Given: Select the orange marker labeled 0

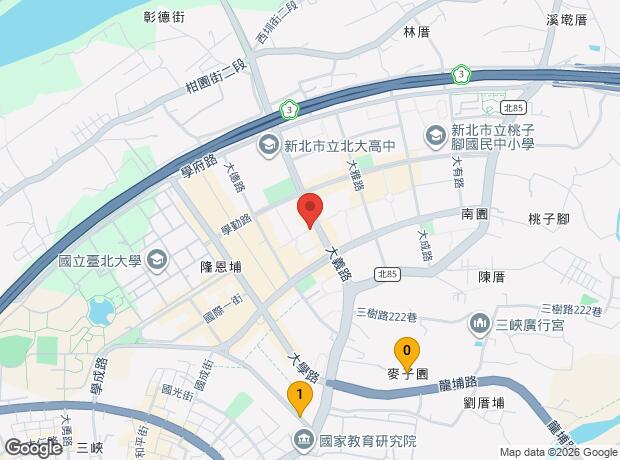Looking at the screenshot, I should (x=407, y=352).
